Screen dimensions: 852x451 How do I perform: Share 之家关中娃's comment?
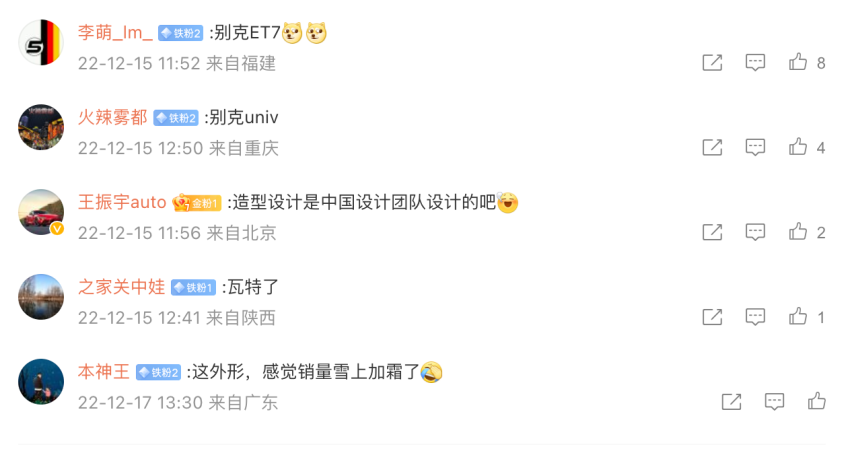712,317
